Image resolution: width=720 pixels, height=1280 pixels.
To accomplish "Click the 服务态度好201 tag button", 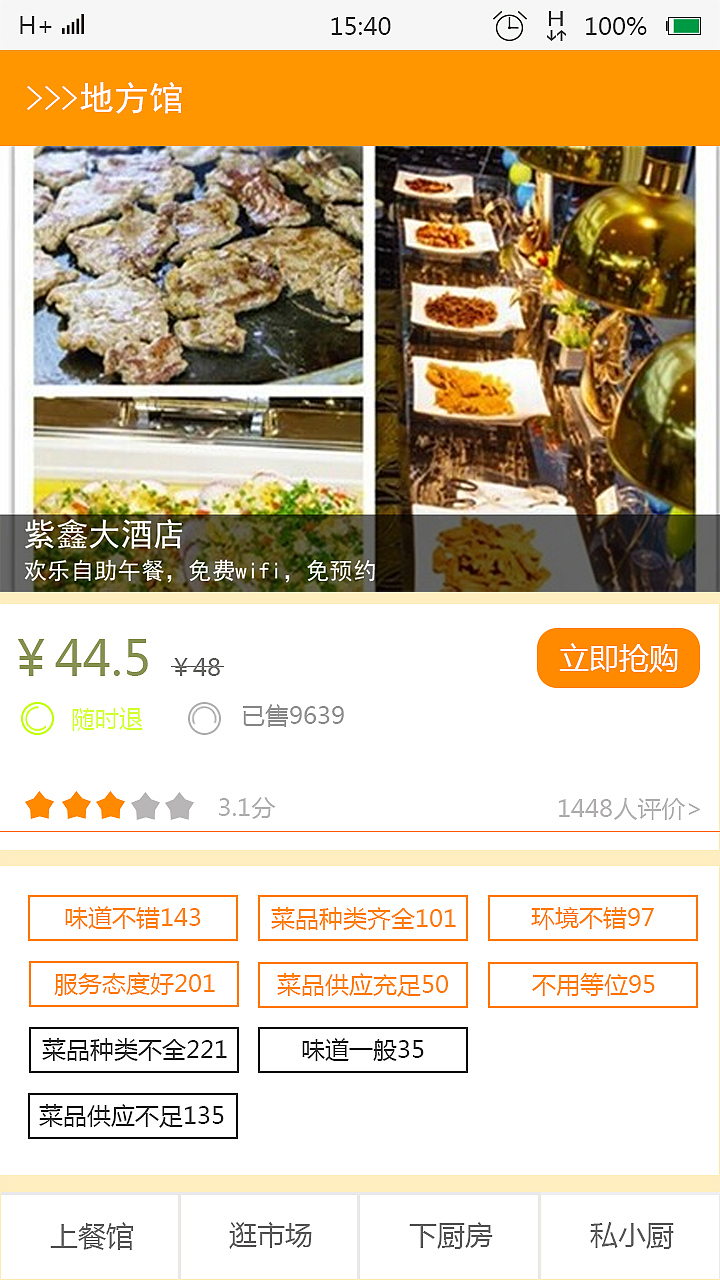I will pos(133,984).
